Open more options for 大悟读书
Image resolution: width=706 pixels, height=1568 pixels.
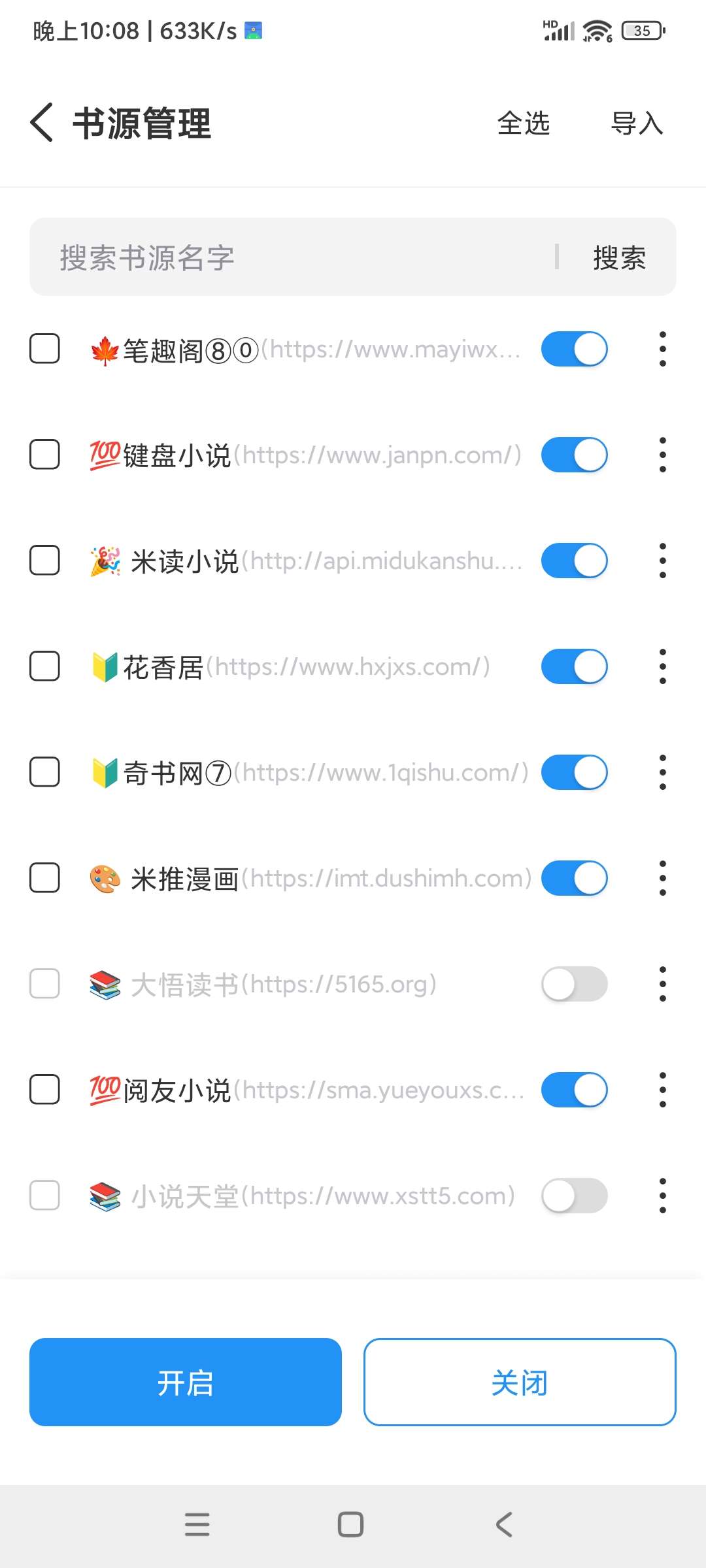click(662, 984)
